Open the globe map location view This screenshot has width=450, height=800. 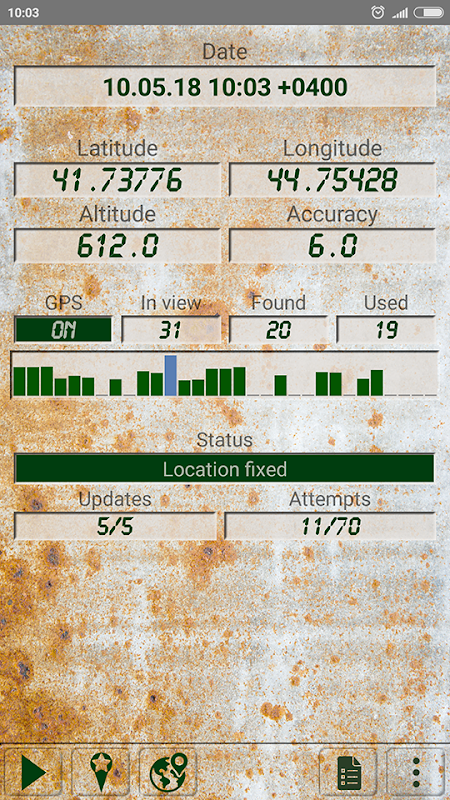(x=168, y=772)
